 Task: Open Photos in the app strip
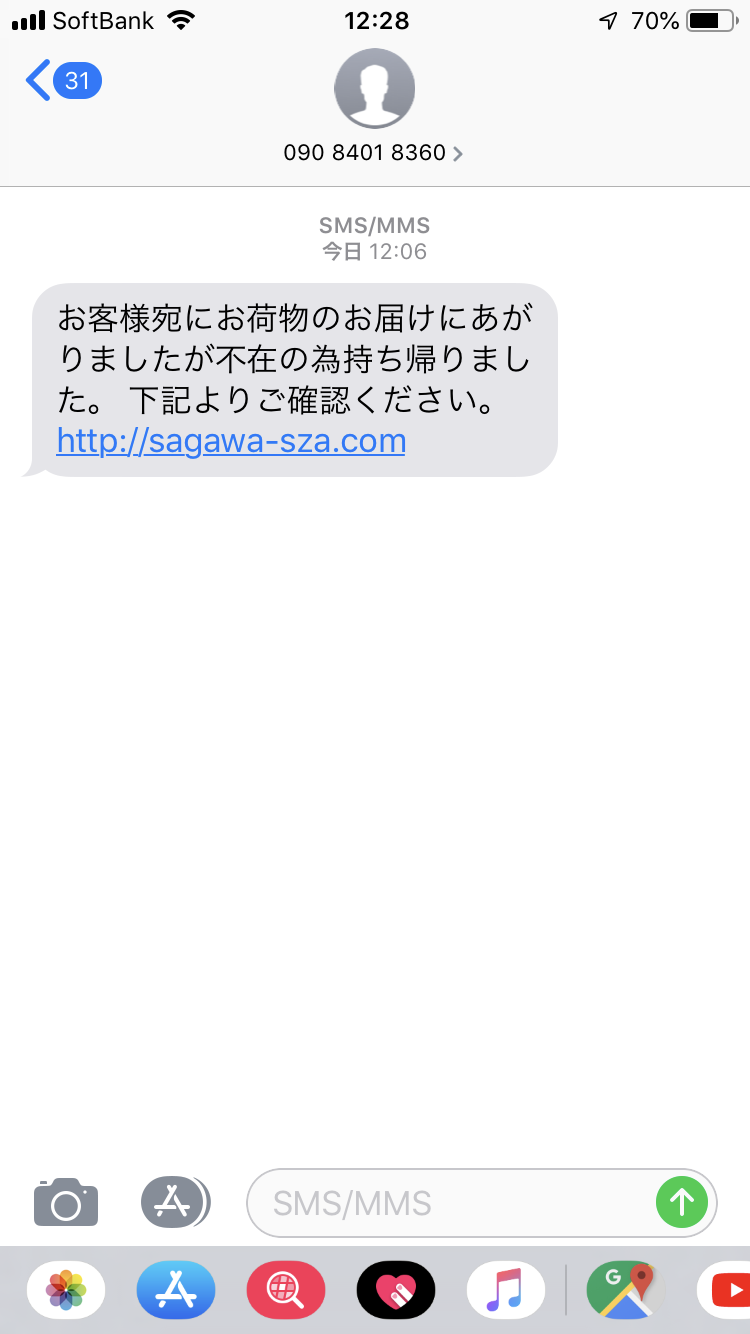pos(66,1289)
